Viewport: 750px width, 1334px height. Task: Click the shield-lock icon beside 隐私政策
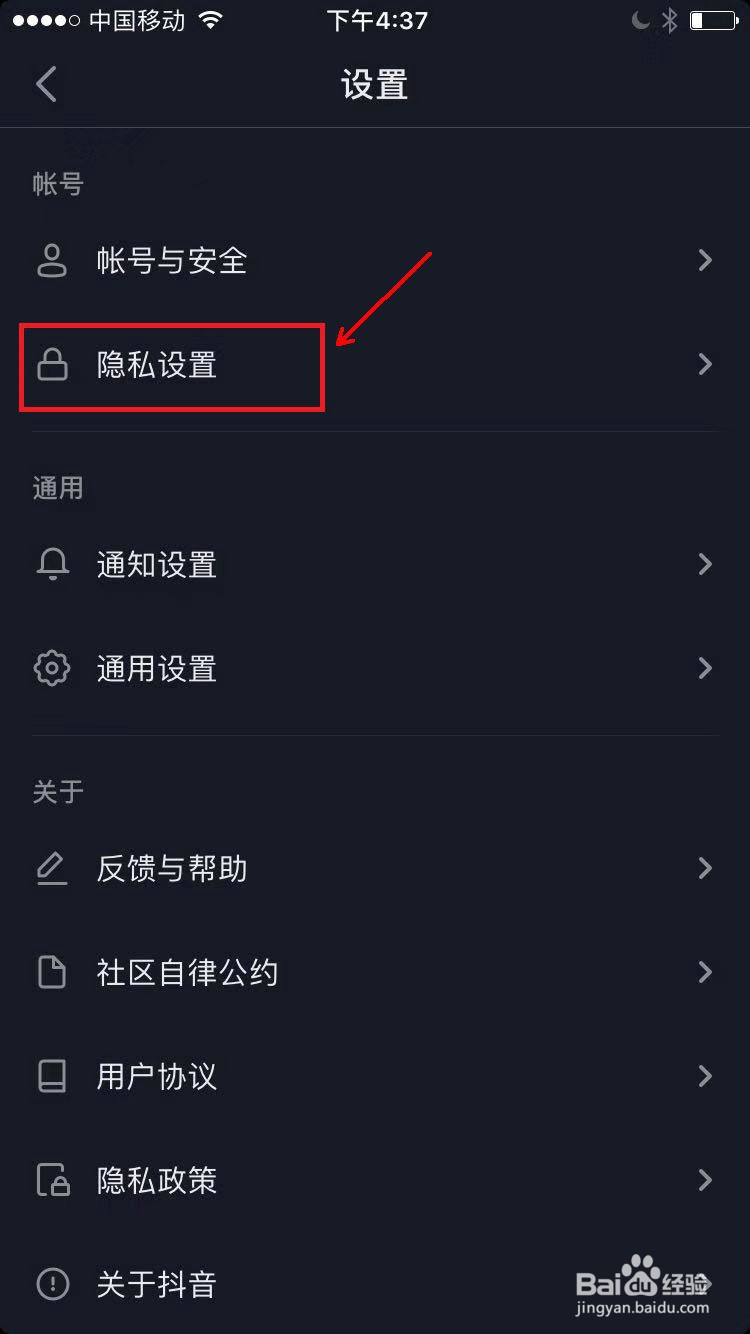coord(53,1180)
